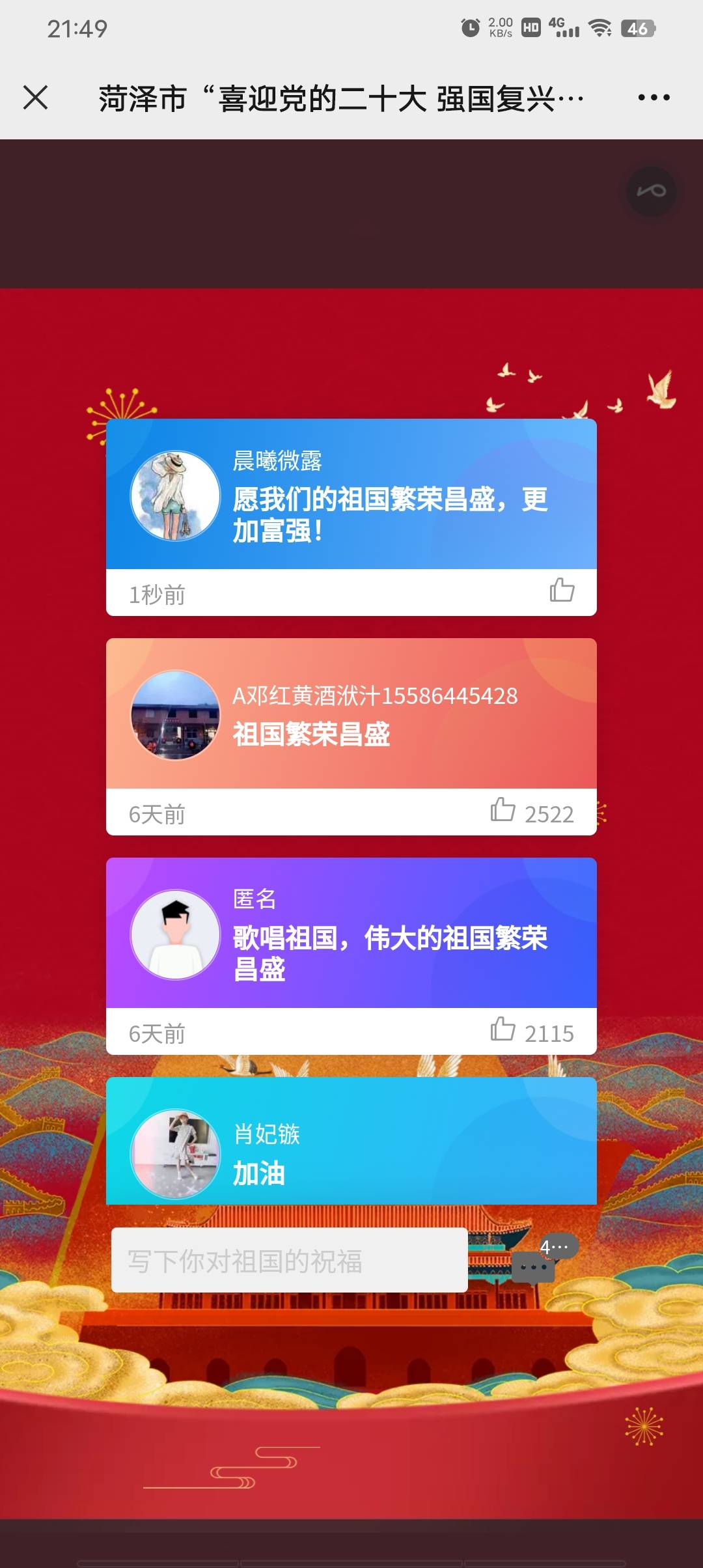
Task: Tap the round music icon at top right
Action: (x=651, y=191)
